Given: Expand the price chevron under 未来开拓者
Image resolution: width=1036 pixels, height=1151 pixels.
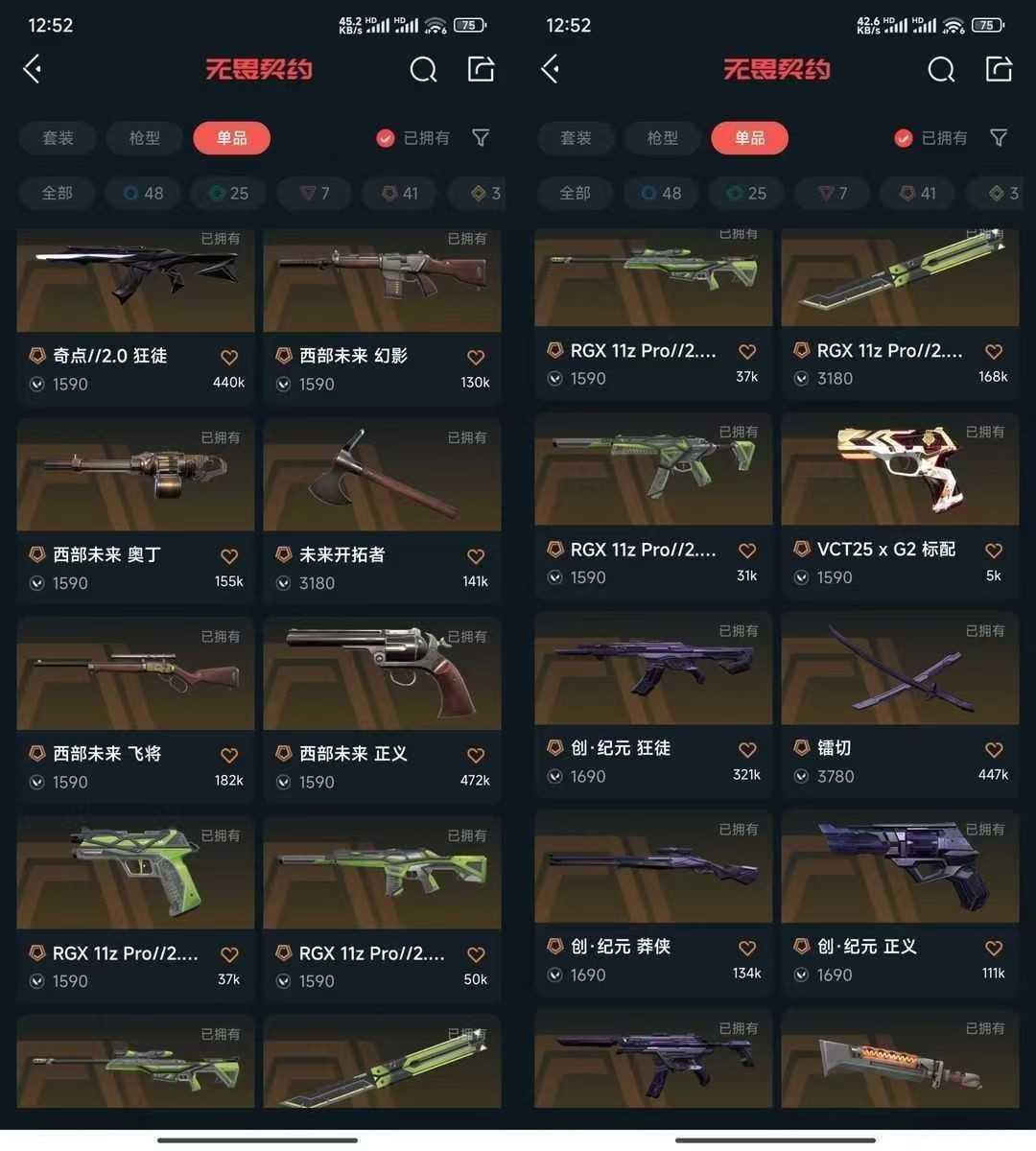Looking at the screenshot, I should pyautogui.click(x=282, y=582).
